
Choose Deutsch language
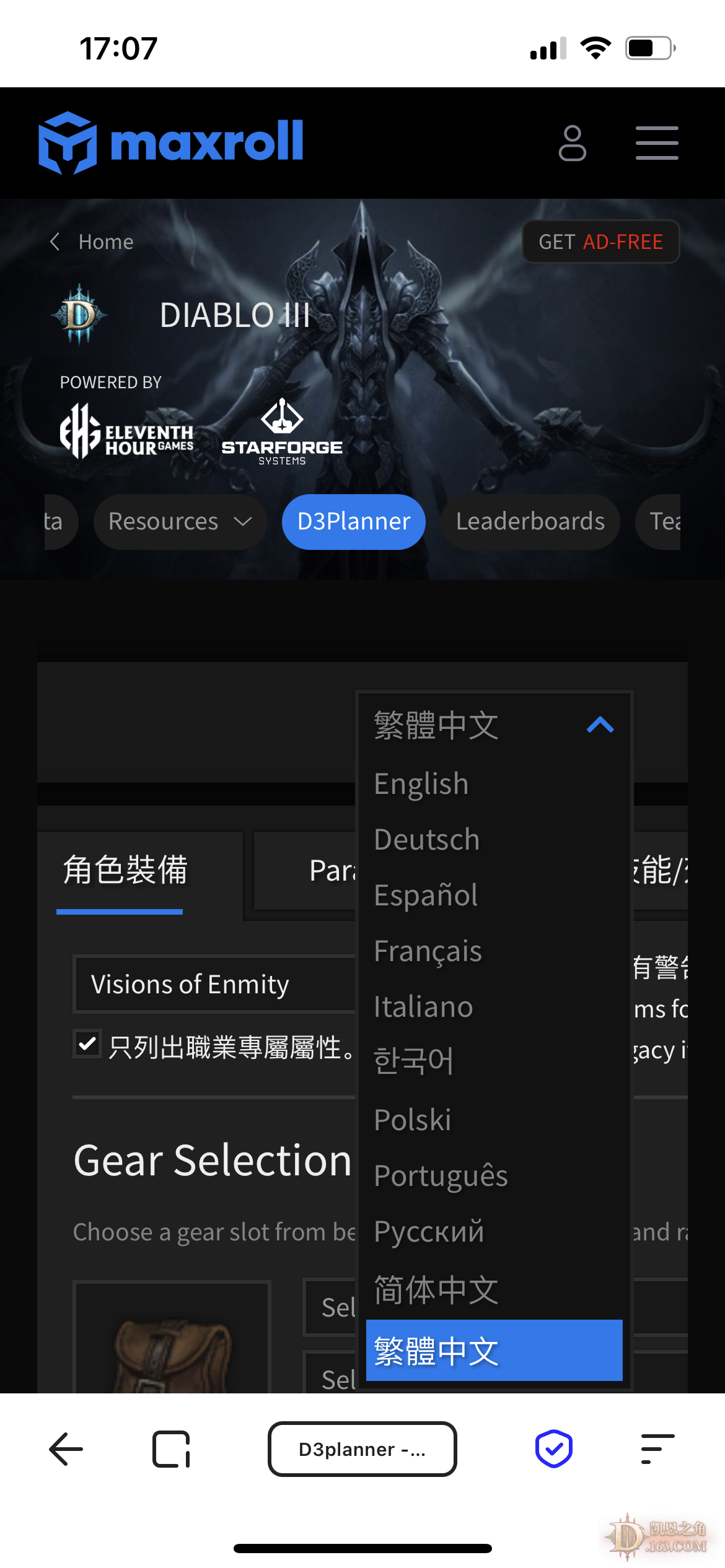point(427,840)
